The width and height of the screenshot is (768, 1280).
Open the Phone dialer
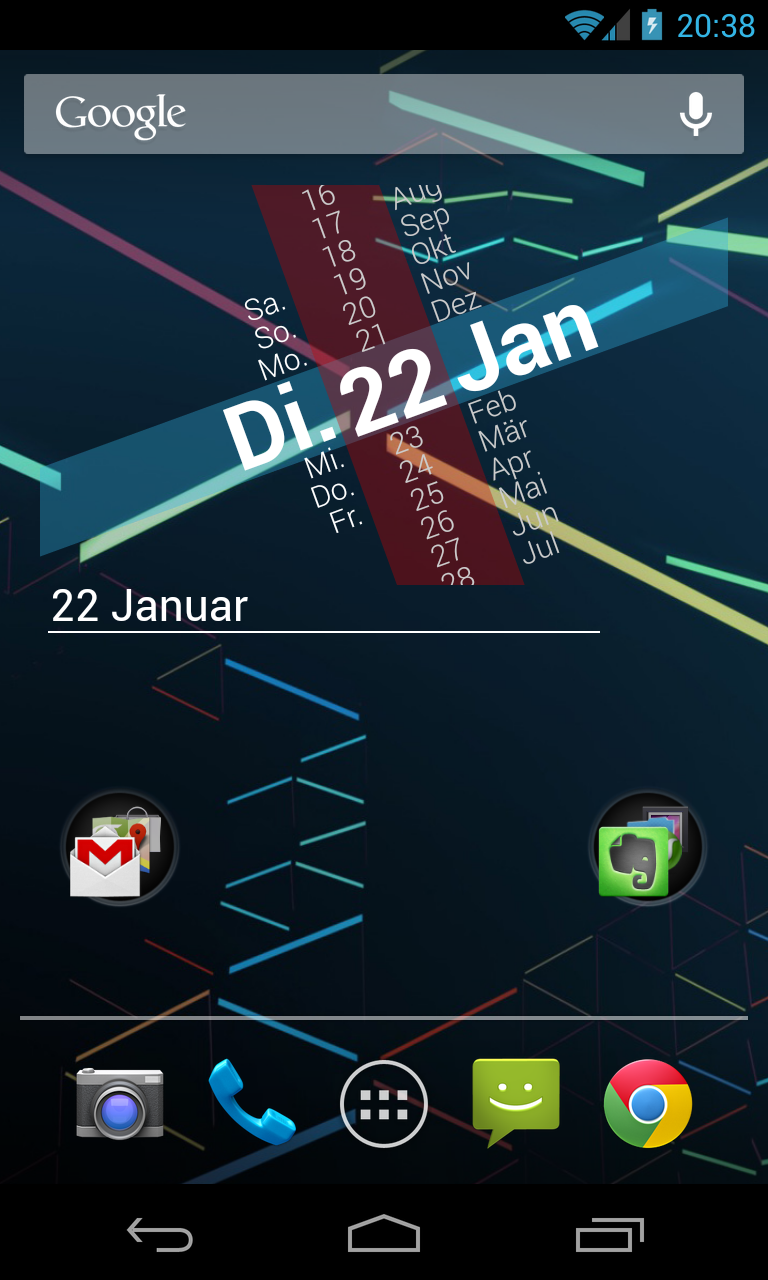[x=251, y=1103]
